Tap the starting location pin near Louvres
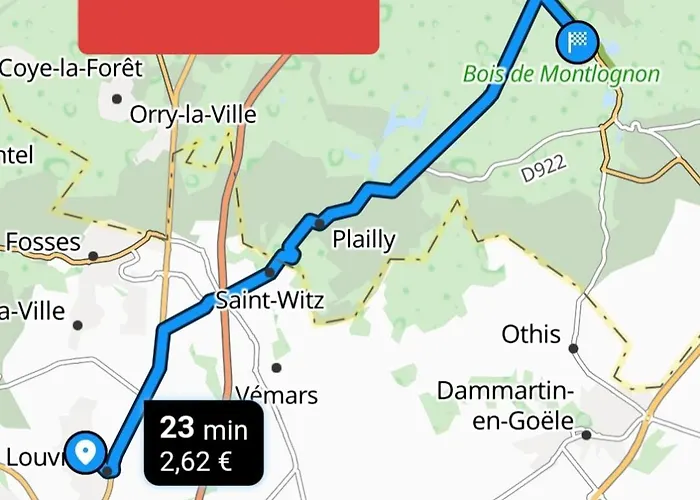The height and width of the screenshot is (500, 700). pyautogui.click(x=85, y=451)
